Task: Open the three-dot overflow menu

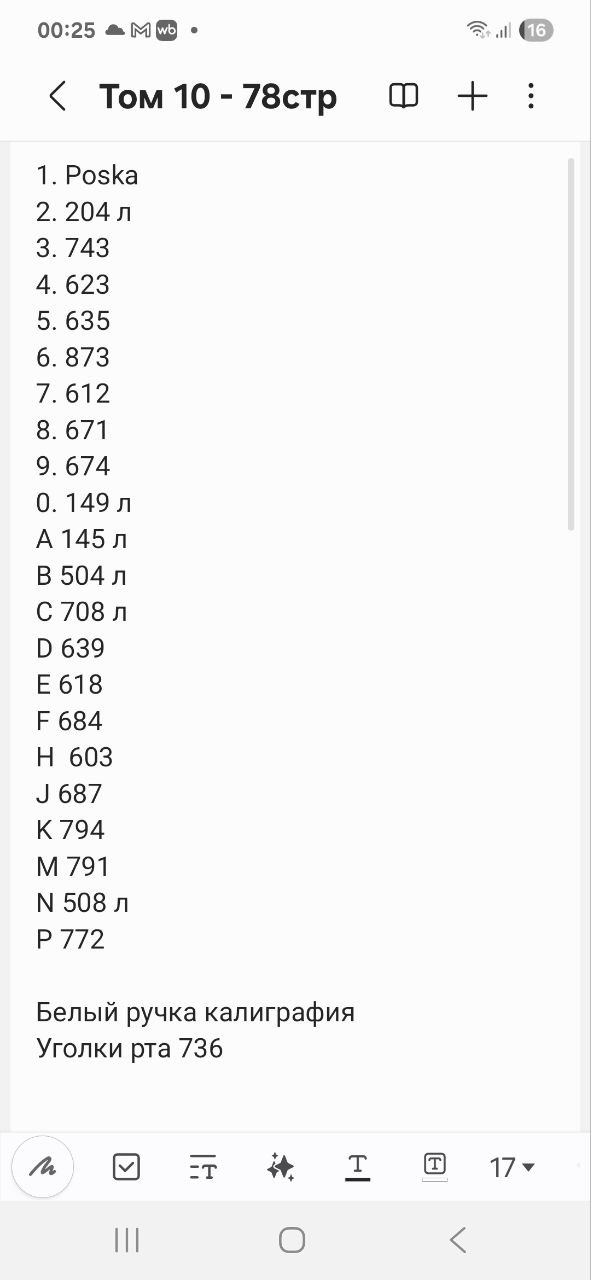Action: pyautogui.click(x=531, y=96)
